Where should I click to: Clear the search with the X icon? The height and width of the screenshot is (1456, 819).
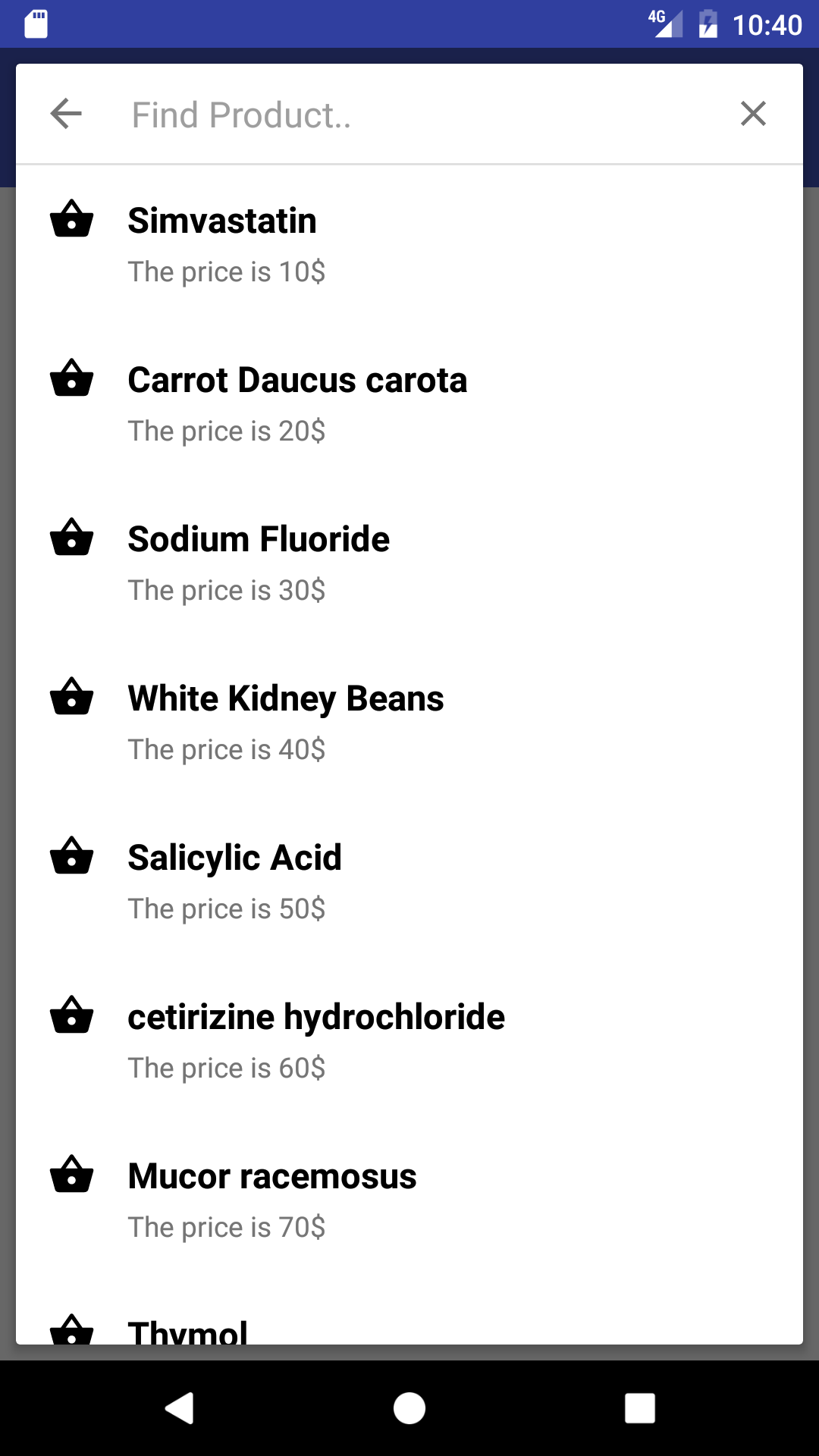753,114
